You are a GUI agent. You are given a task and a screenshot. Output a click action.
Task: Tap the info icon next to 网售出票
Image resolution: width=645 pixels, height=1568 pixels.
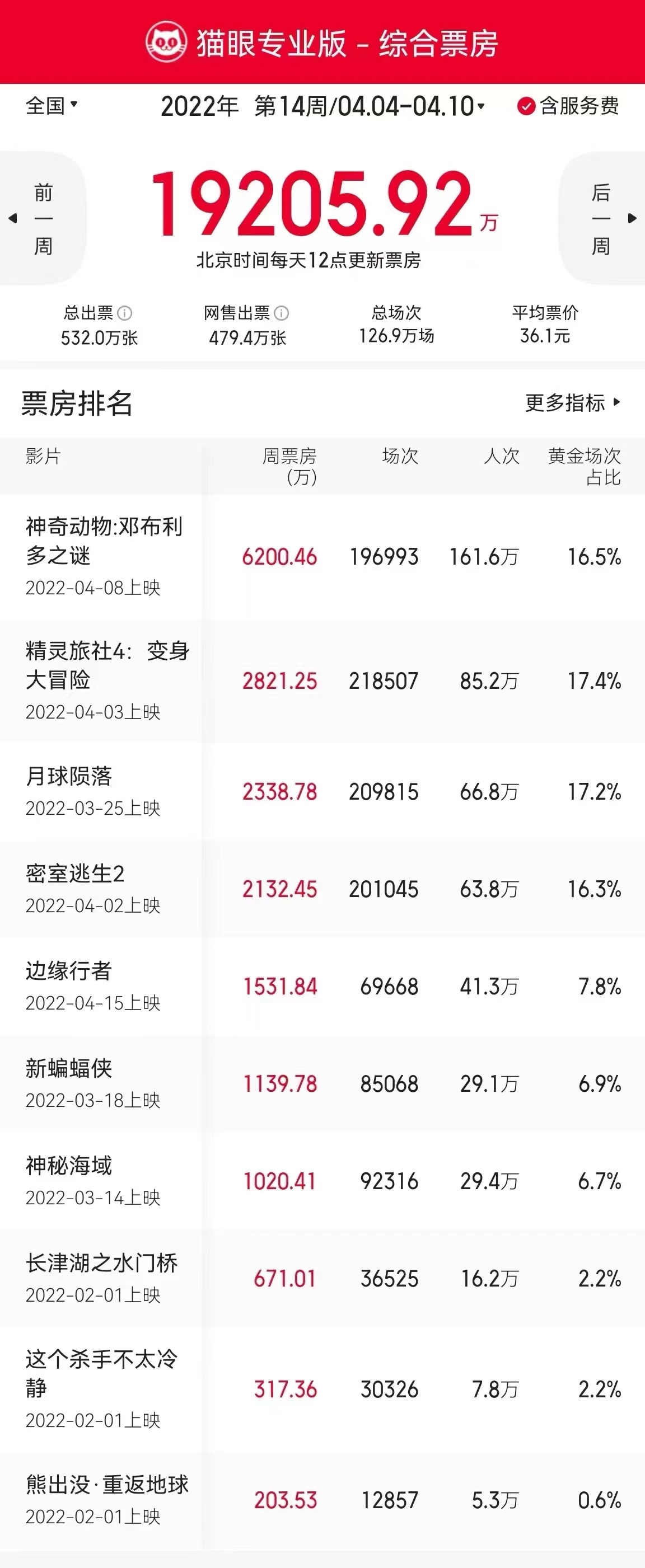pyautogui.click(x=282, y=313)
